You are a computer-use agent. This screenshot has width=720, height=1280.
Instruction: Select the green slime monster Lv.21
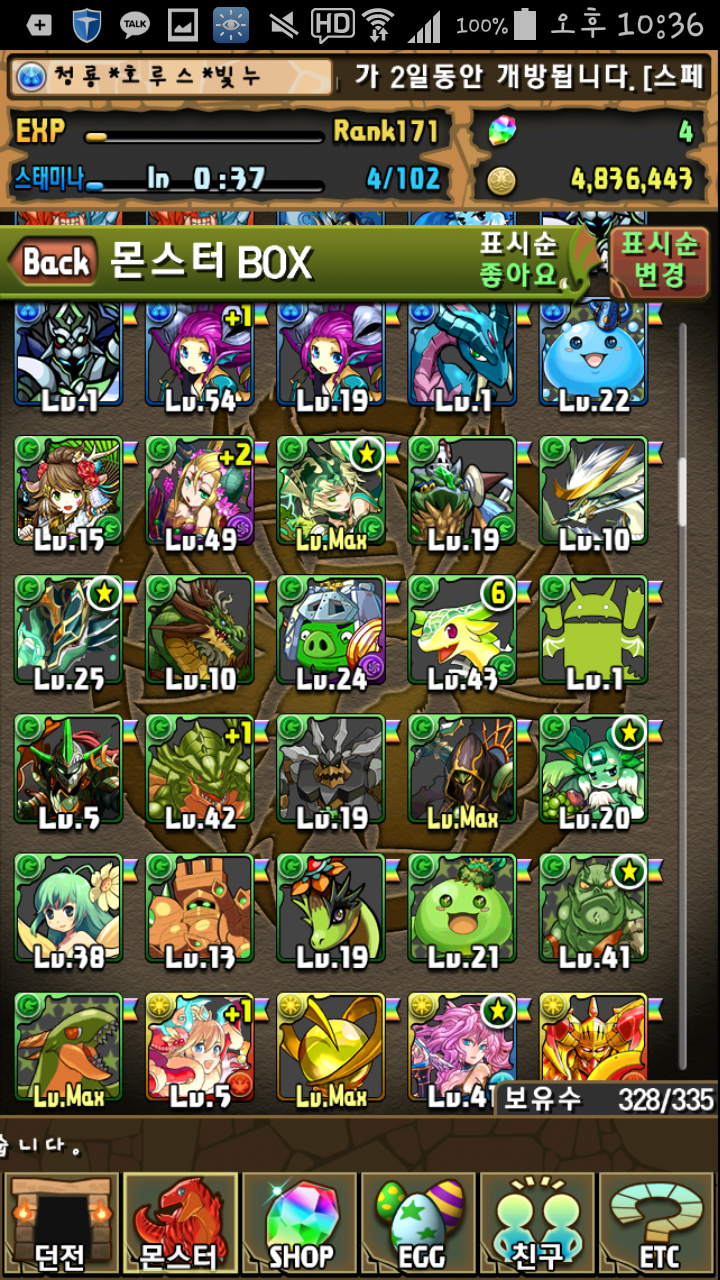point(461,910)
